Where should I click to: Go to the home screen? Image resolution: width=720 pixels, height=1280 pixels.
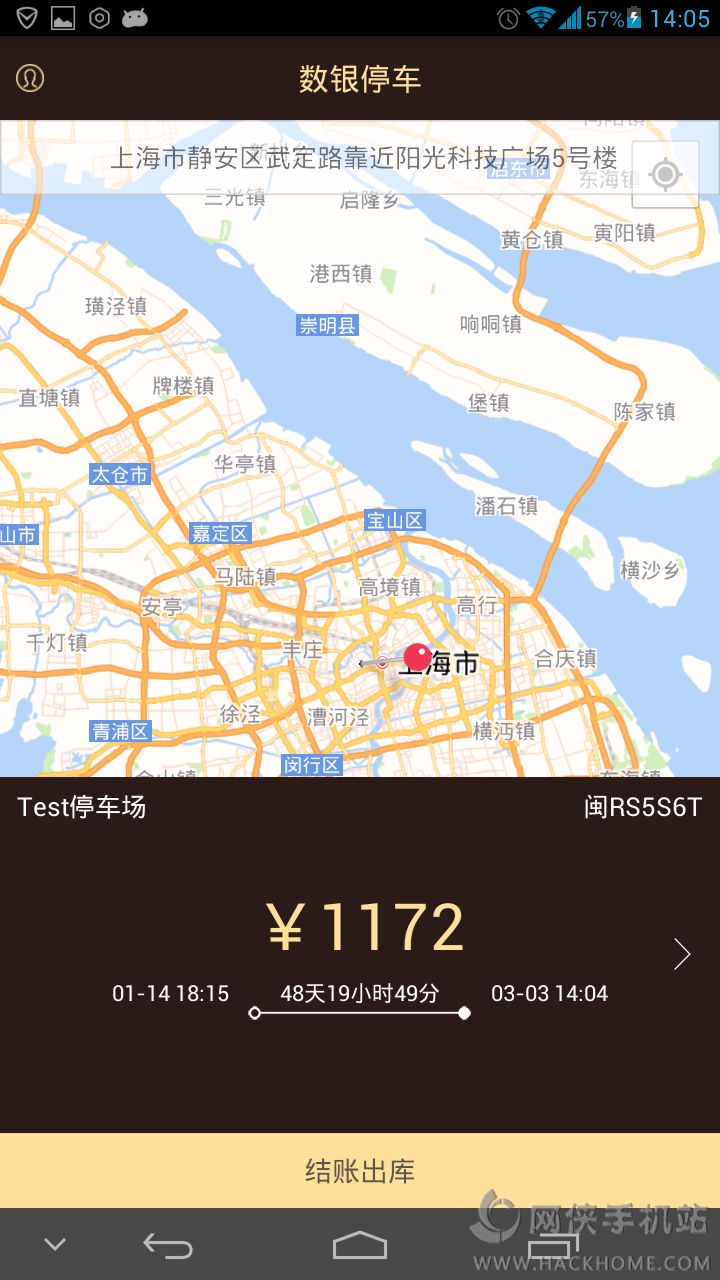360,1245
